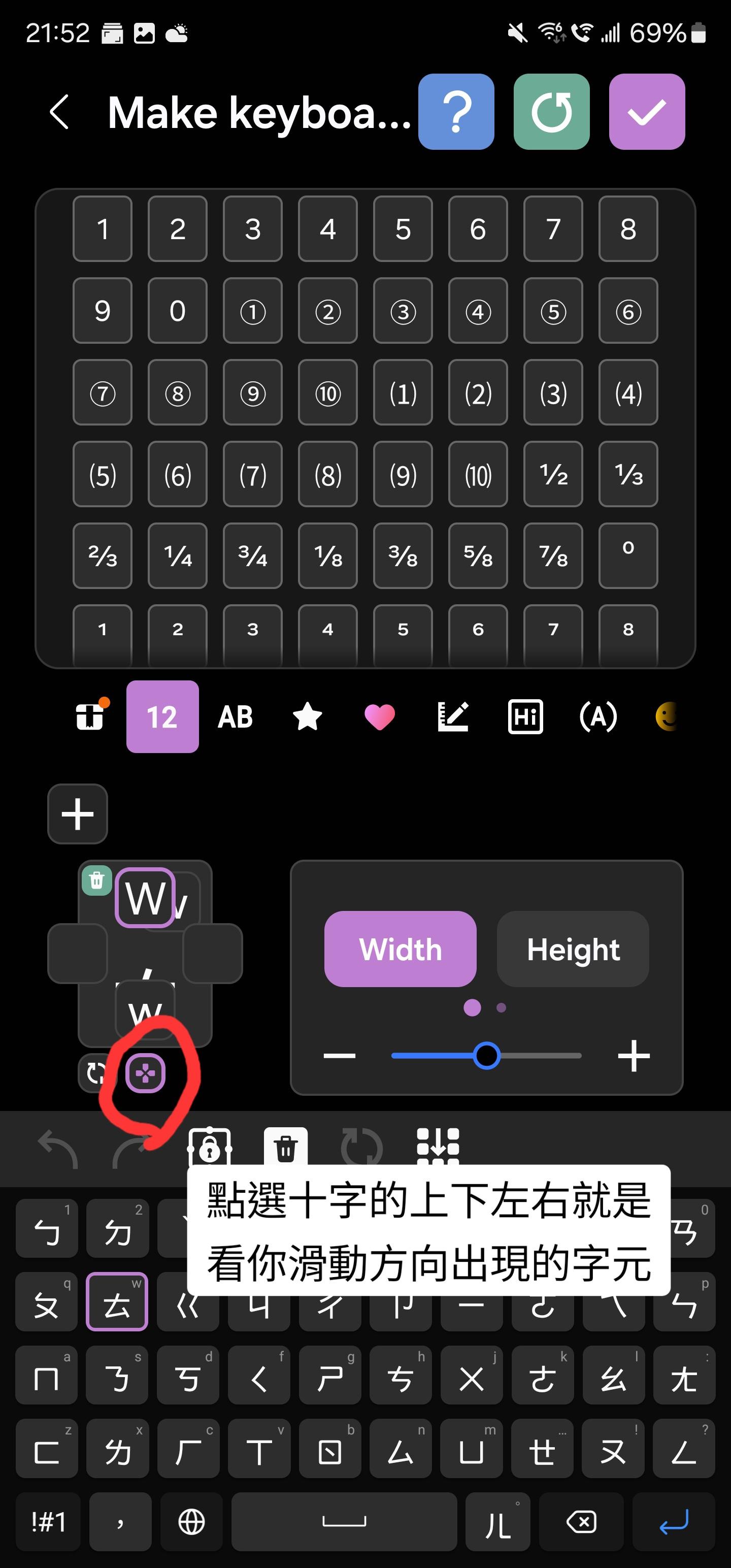This screenshot has height=1568, width=731.
Task: Increase width with the plus button
Action: (x=634, y=1056)
